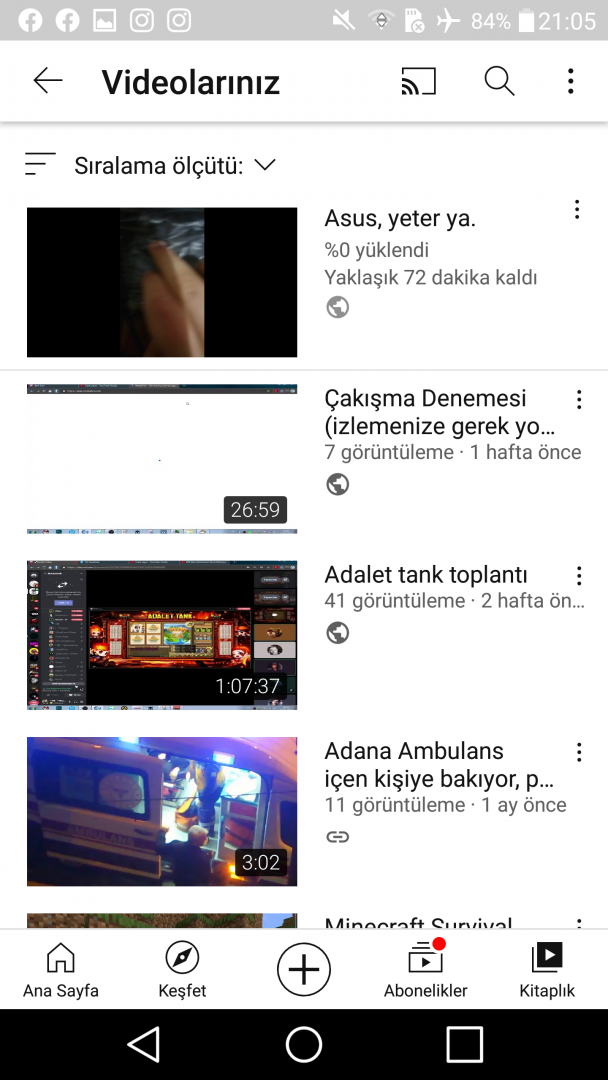
Task: Play the Çakışma Denemesi video
Action: tap(162, 459)
